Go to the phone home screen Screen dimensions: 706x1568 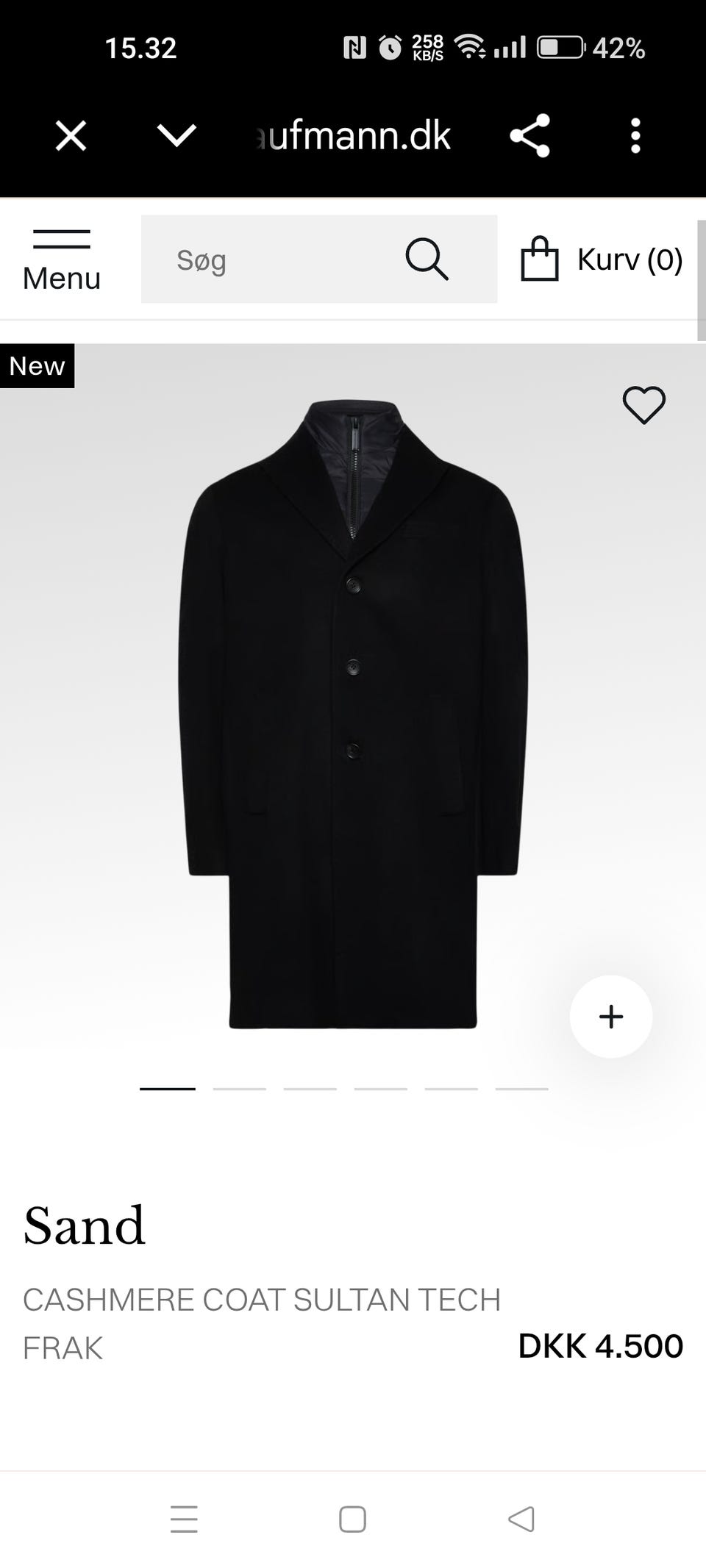[x=352, y=1519]
